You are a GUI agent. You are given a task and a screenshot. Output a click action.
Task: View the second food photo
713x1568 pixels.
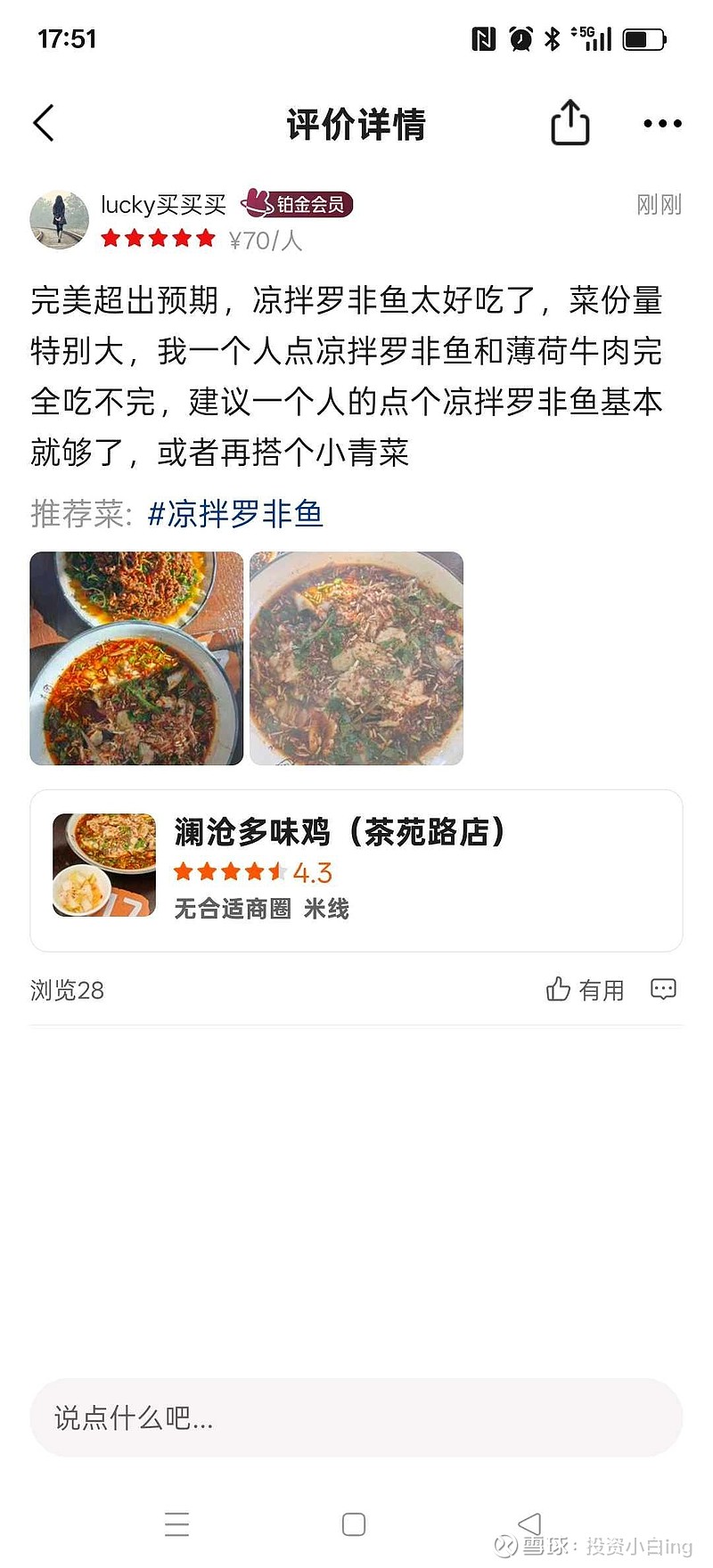tap(355, 658)
